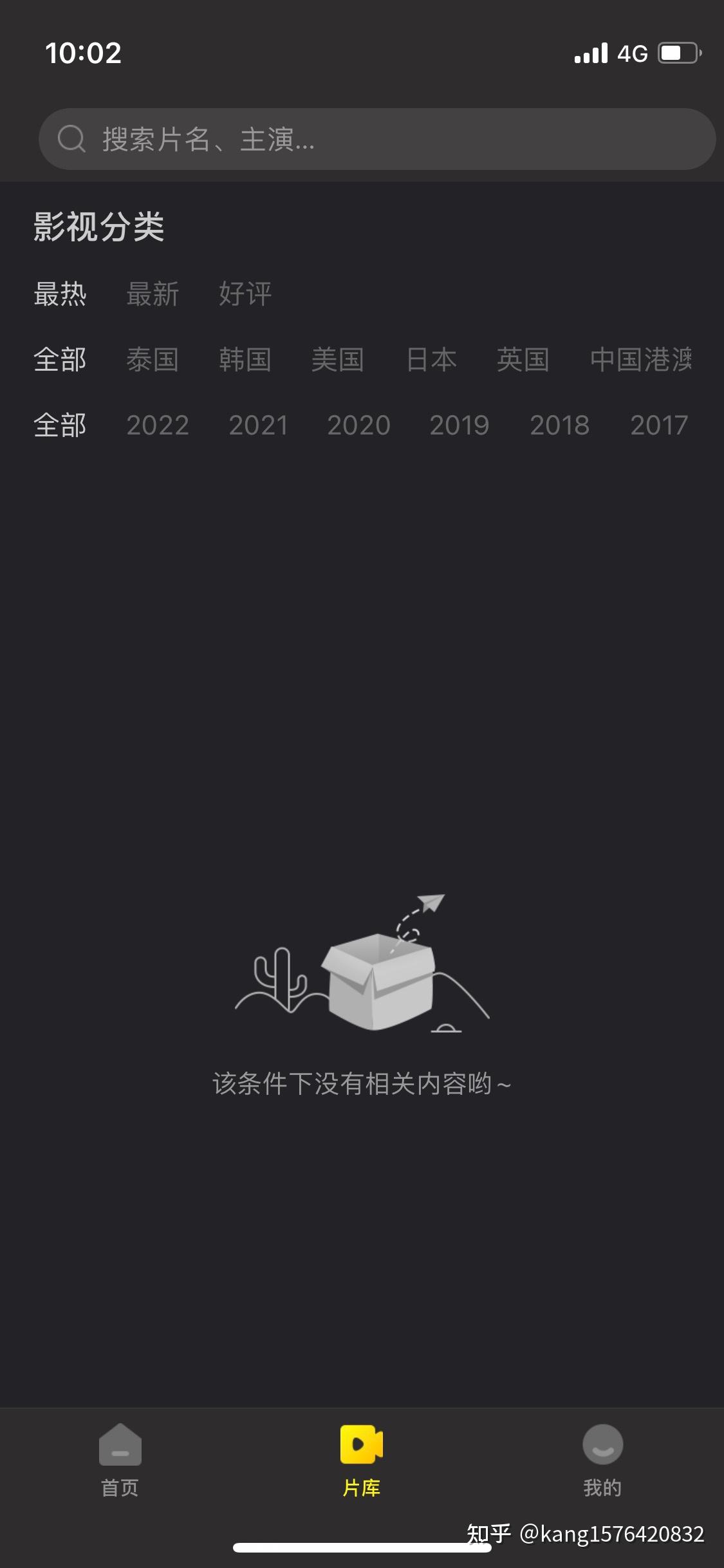Screen dimensions: 724x1568
Task: Choose the 2019 year filter
Action: click(459, 425)
